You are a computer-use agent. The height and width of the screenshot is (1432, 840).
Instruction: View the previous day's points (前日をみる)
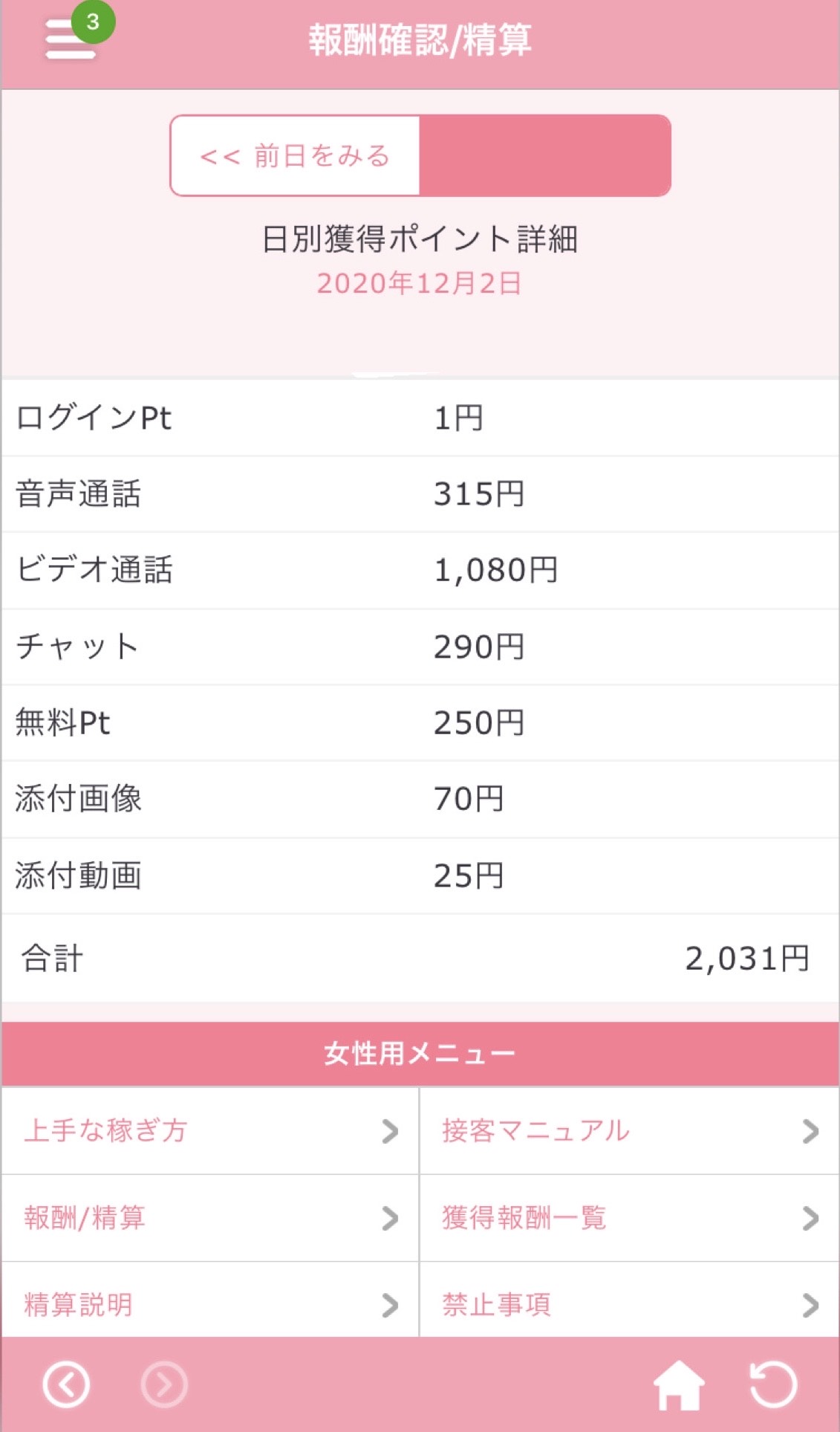295,156
